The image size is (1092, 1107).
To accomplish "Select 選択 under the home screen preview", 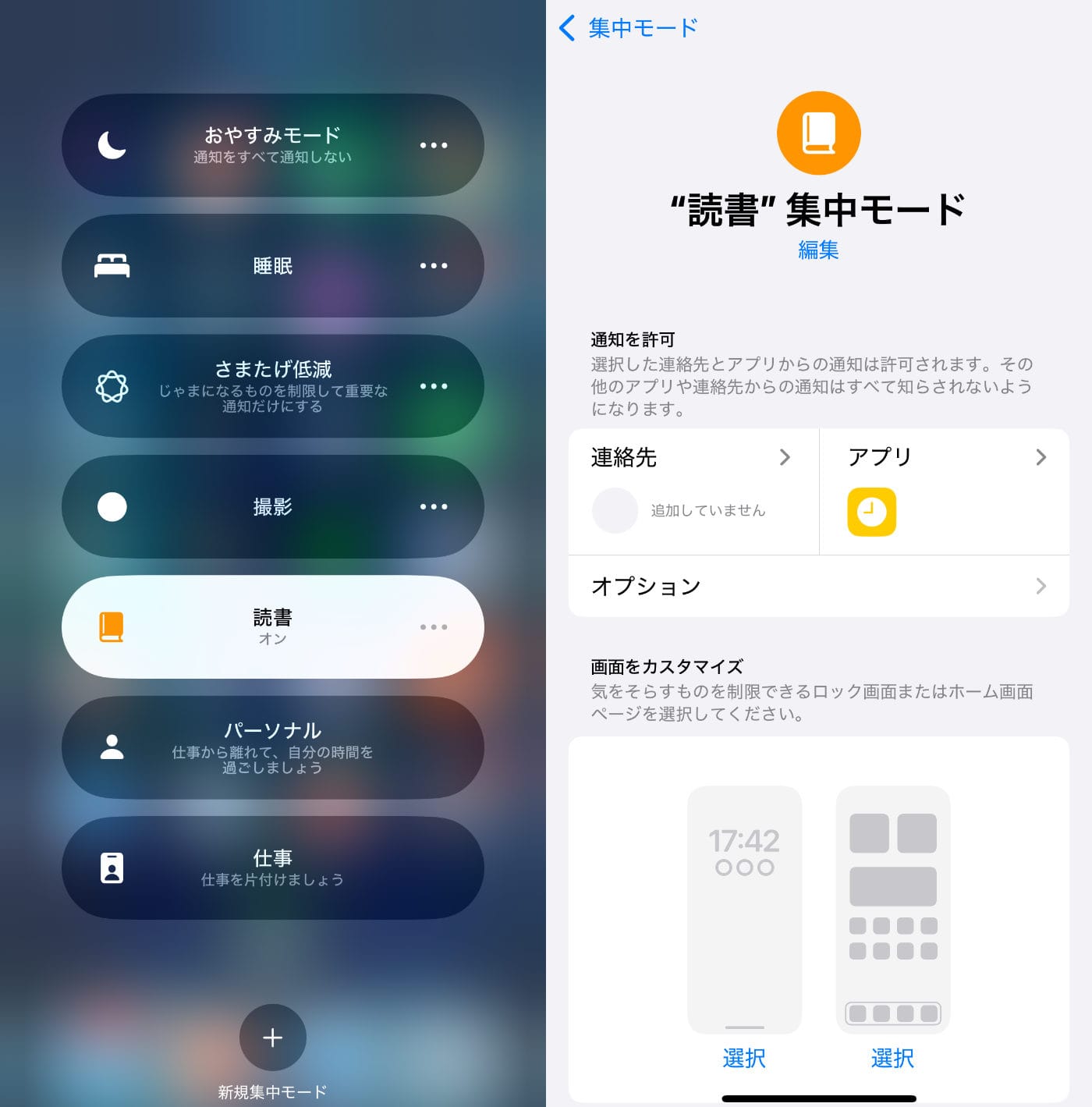I will coord(892,1059).
